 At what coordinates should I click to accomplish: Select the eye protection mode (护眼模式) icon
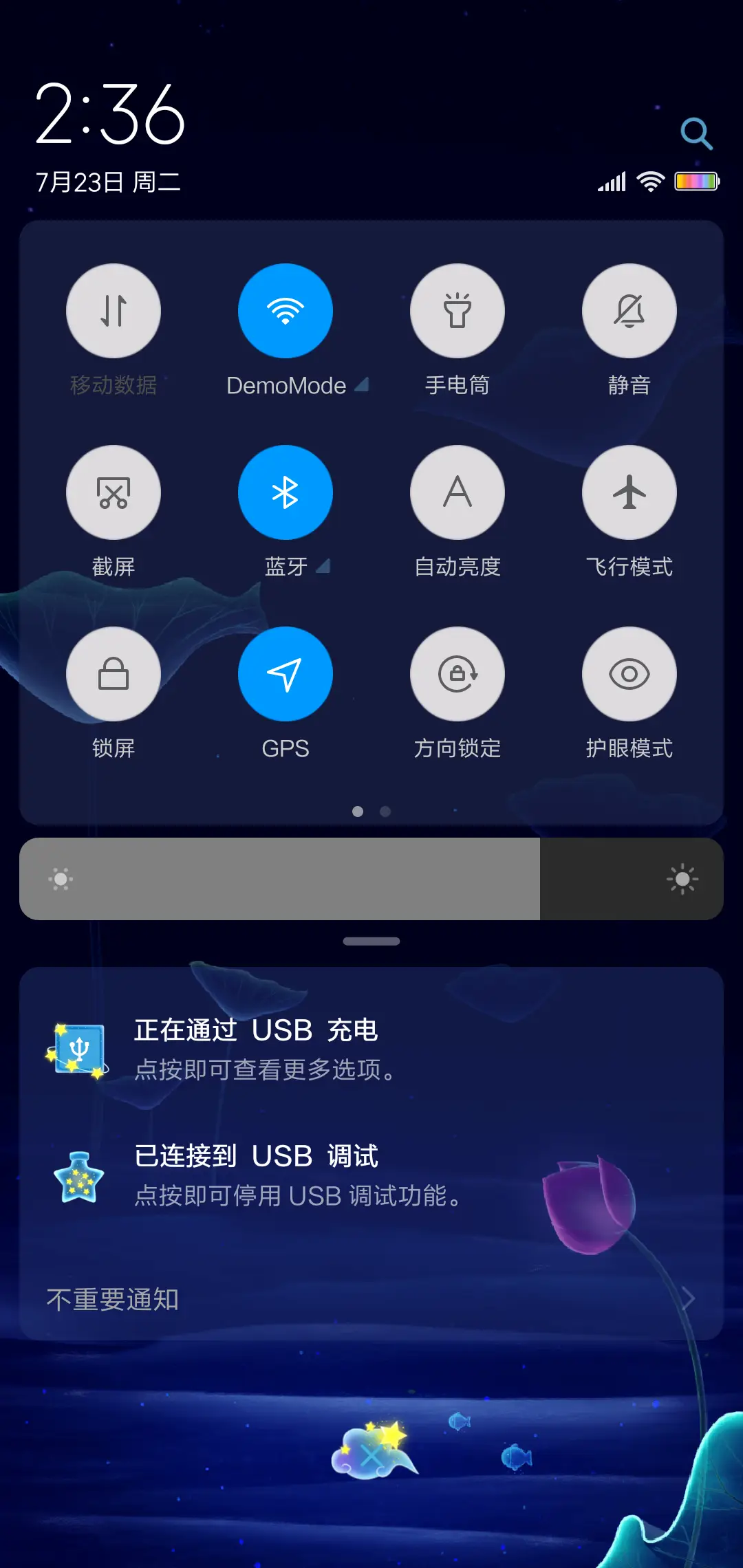pos(629,675)
